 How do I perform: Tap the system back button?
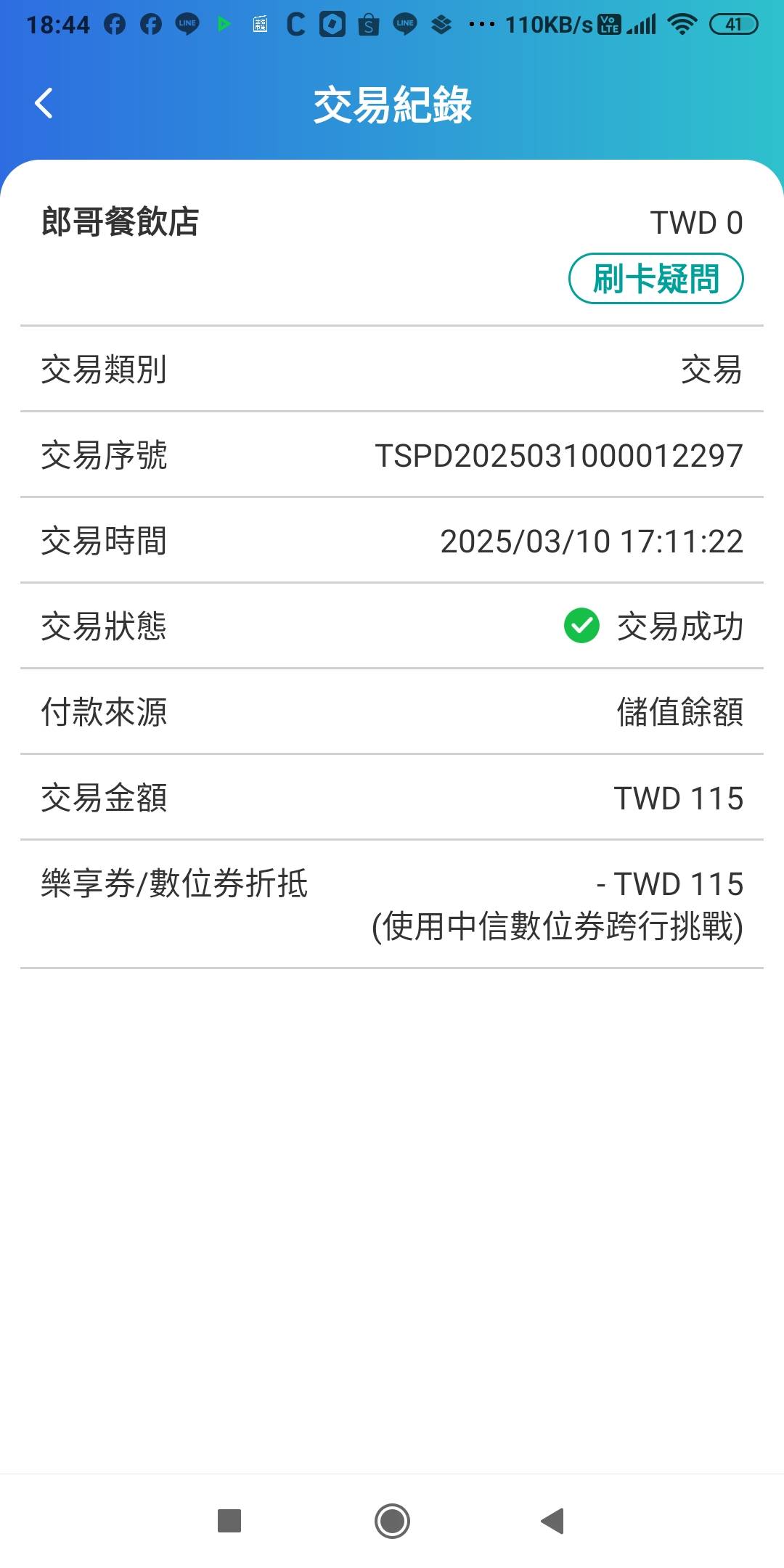point(552,1521)
